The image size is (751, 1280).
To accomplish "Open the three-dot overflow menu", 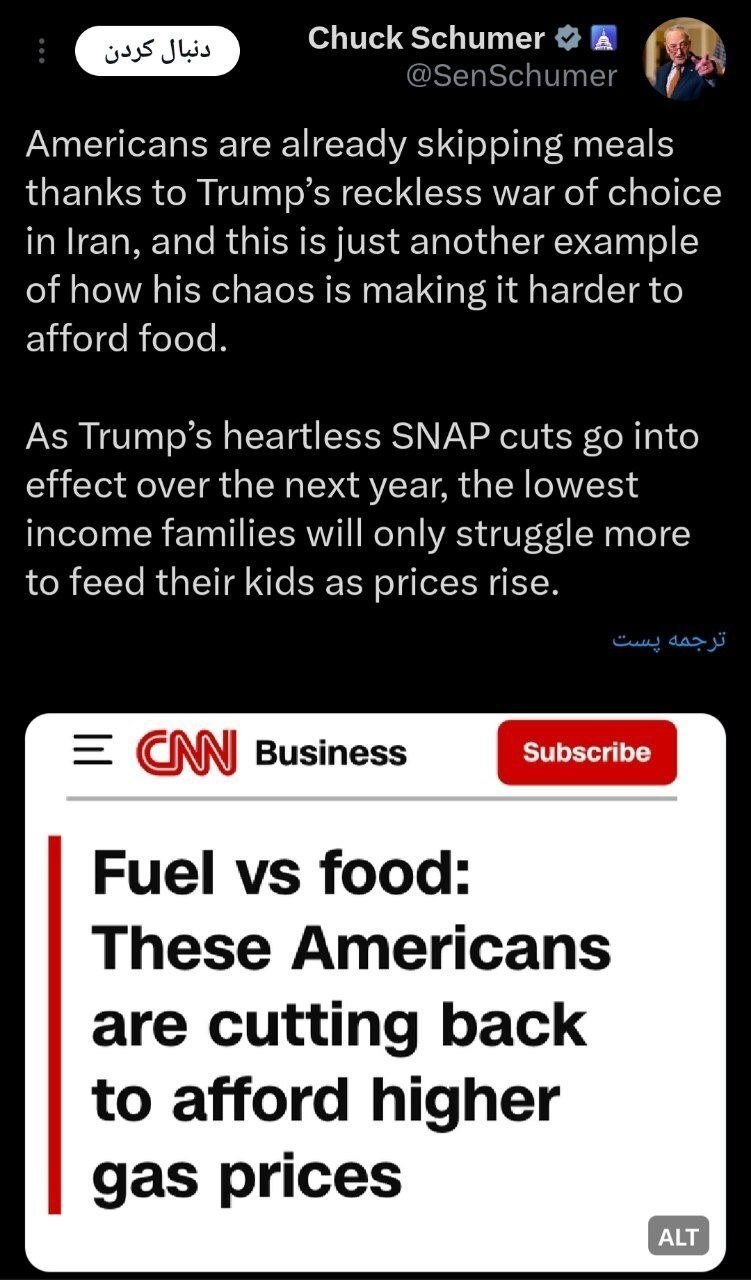I will point(41,51).
